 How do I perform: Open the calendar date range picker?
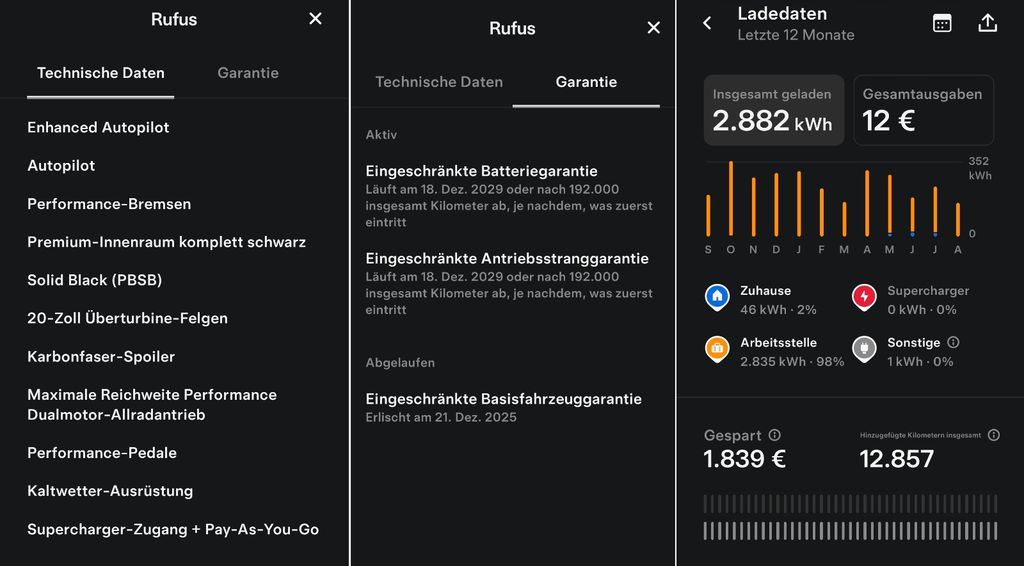coord(942,24)
